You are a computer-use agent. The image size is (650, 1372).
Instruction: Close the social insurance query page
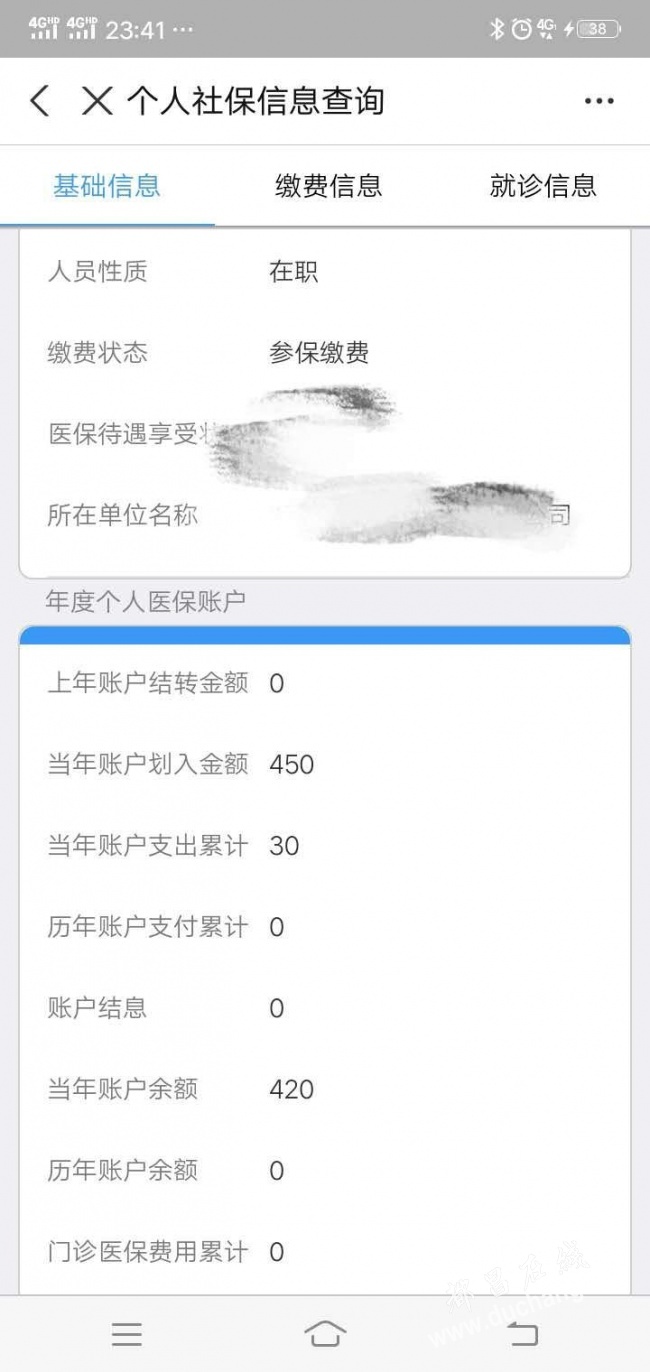[x=97, y=101]
